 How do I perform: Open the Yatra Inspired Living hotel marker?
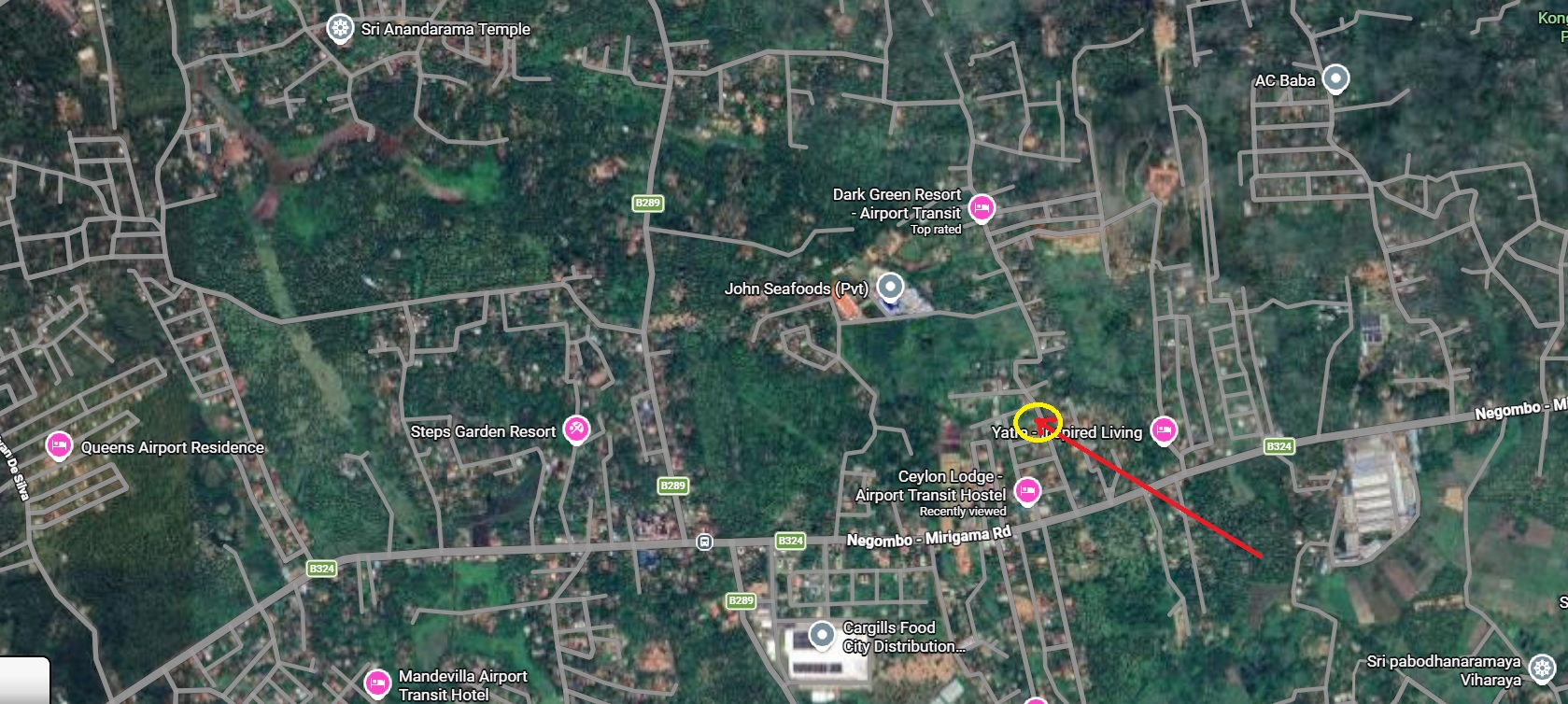click(x=1163, y=429)
